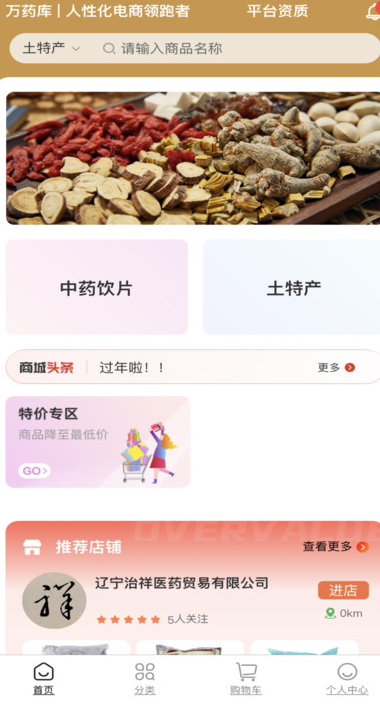This screenshot has height=706, width=380.
Task: Open 平台资质 page
Action: click(277, 11)
